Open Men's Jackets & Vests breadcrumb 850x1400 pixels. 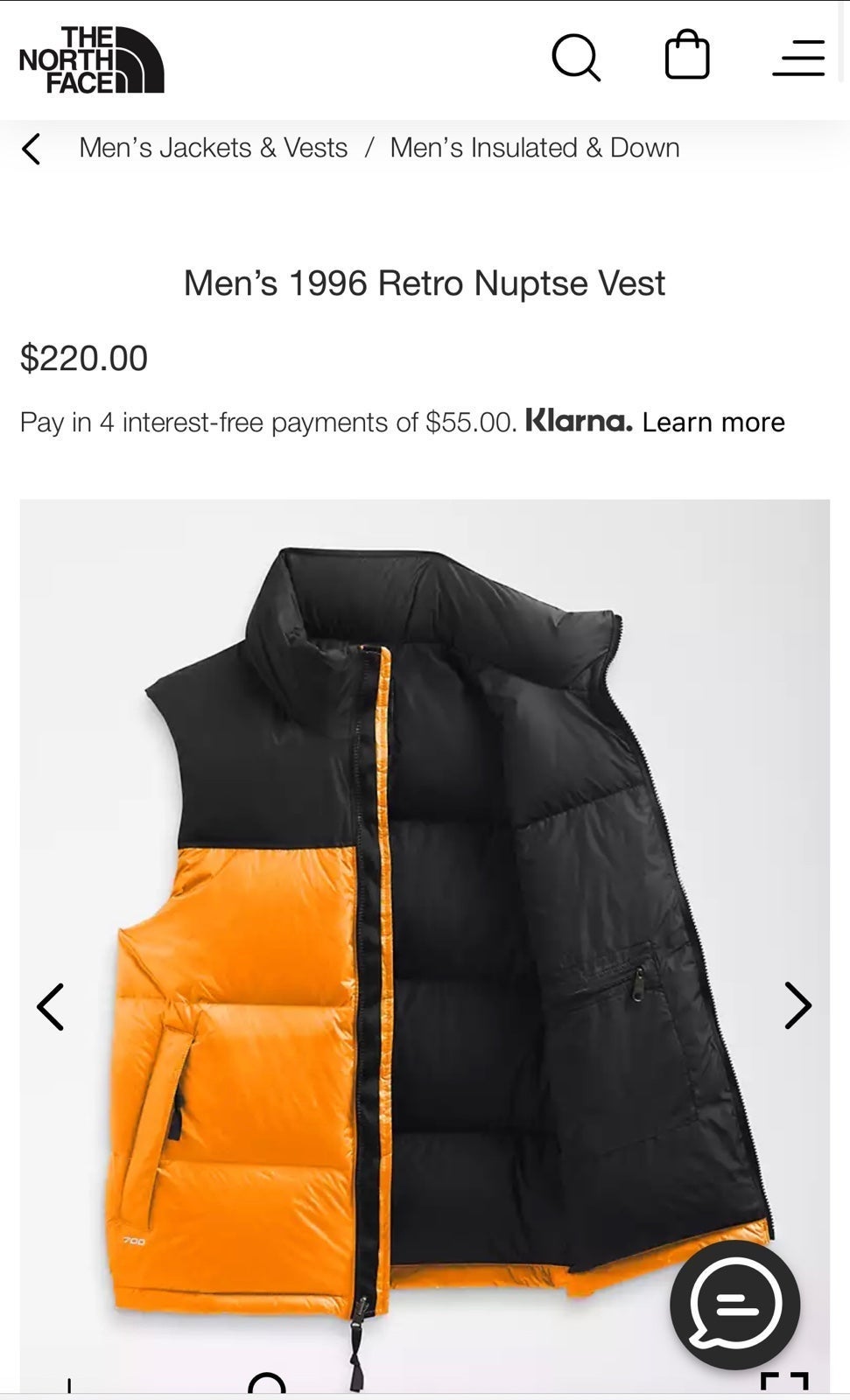point(213,148)
